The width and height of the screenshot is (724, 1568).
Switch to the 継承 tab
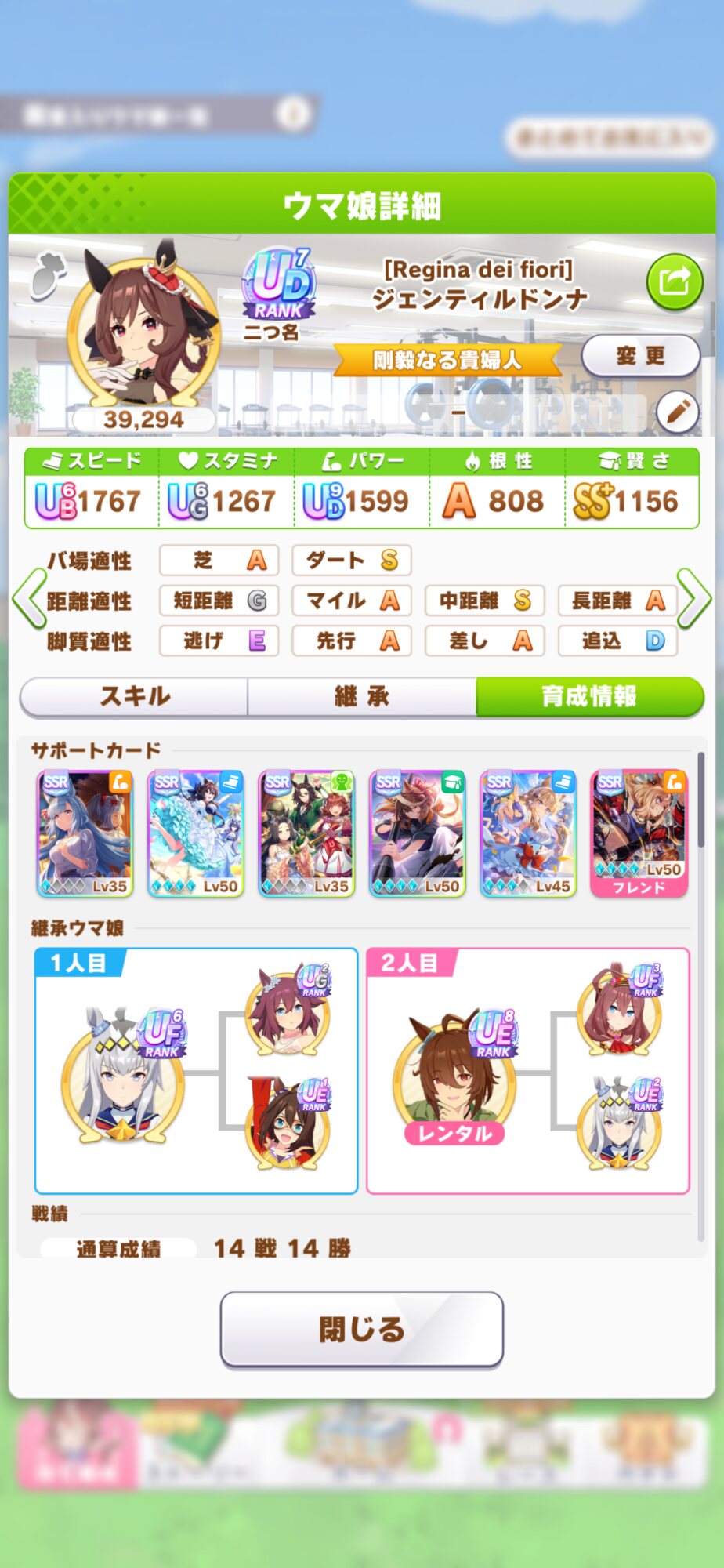(x=361, y=696)
